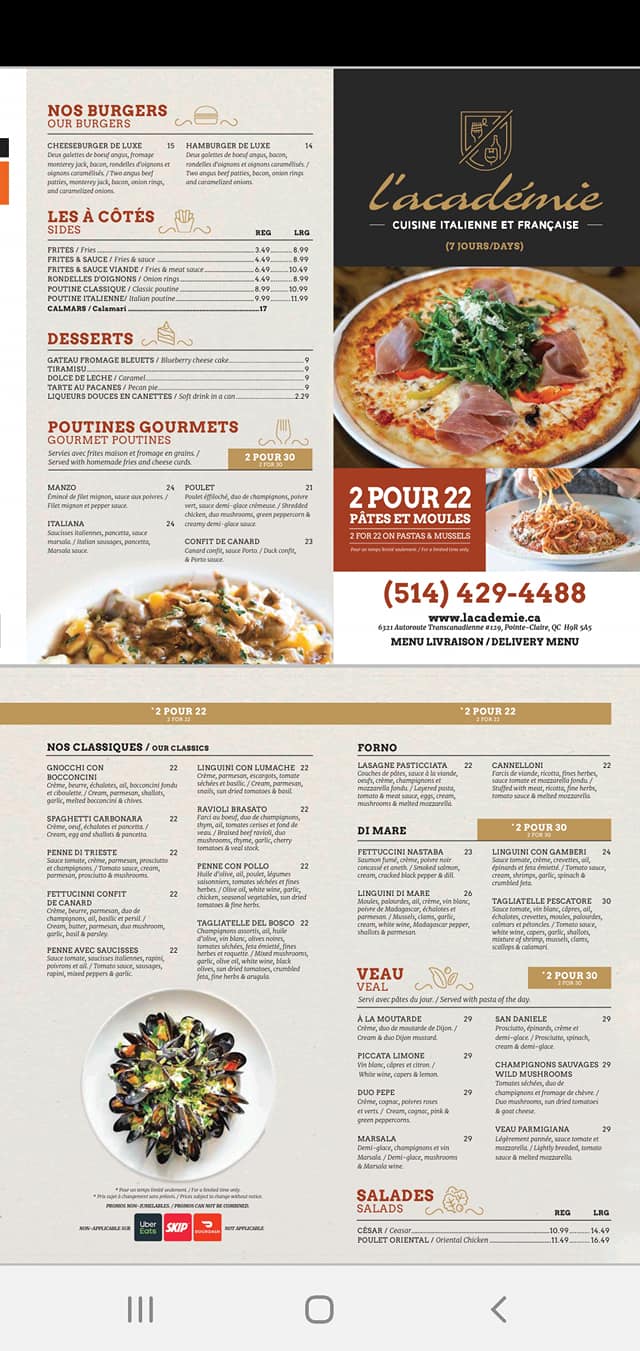Open the first menu image with burgers
The height and width of the screenshot is (1351, 640).
(320, 365)
